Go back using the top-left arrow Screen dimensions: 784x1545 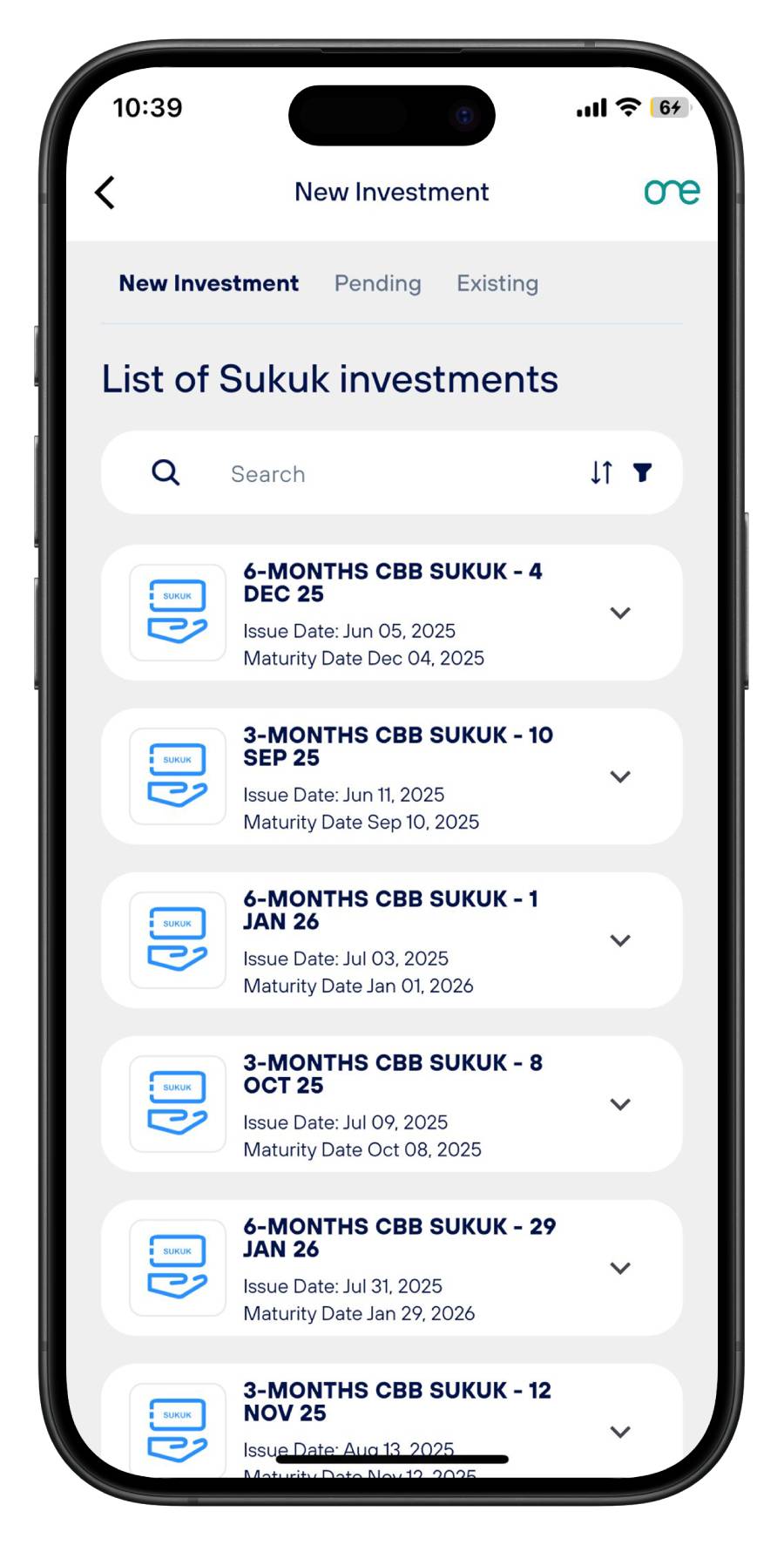tap(105, 193)
